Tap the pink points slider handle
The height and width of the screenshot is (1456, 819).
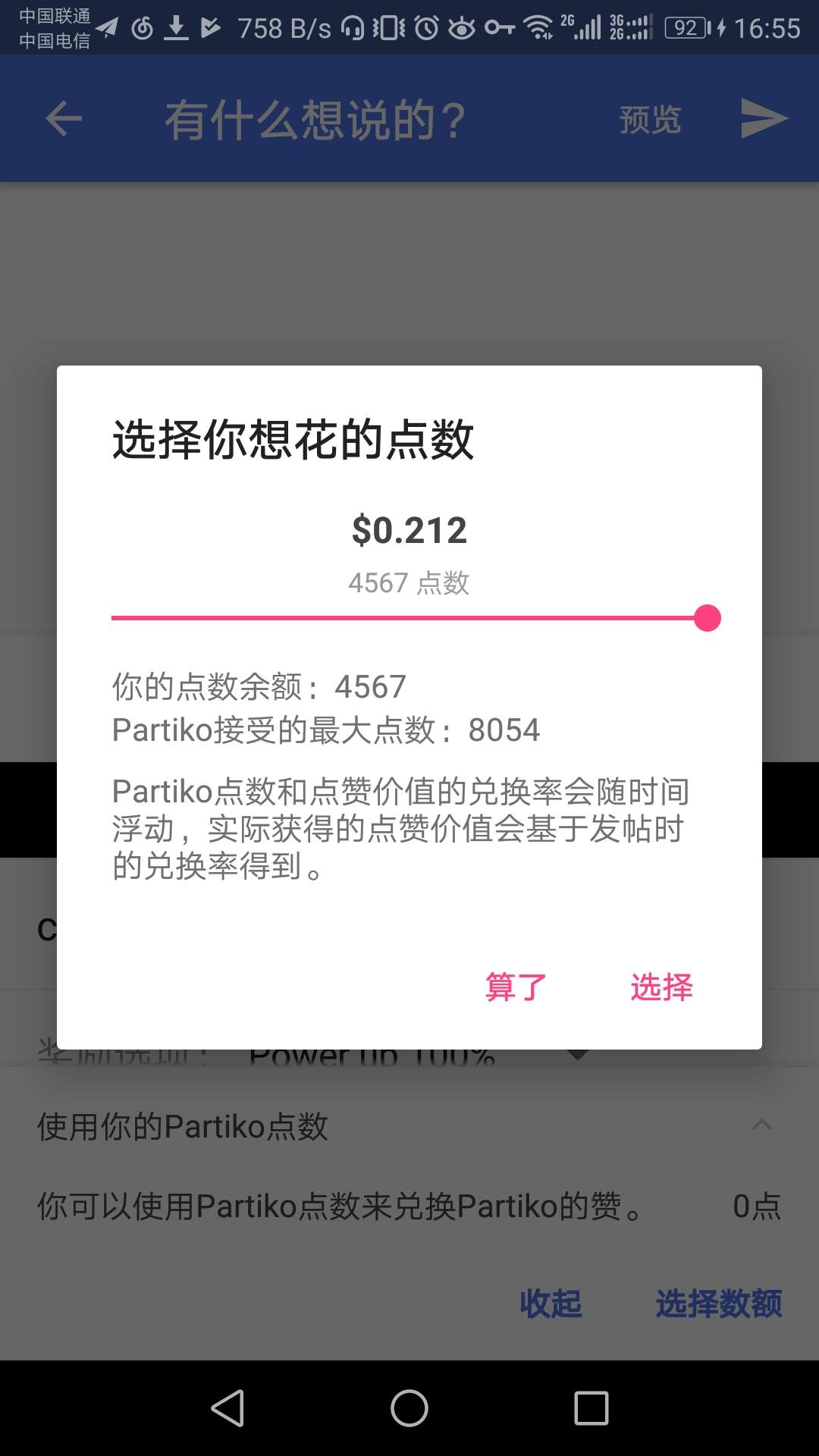coord(707,618)
